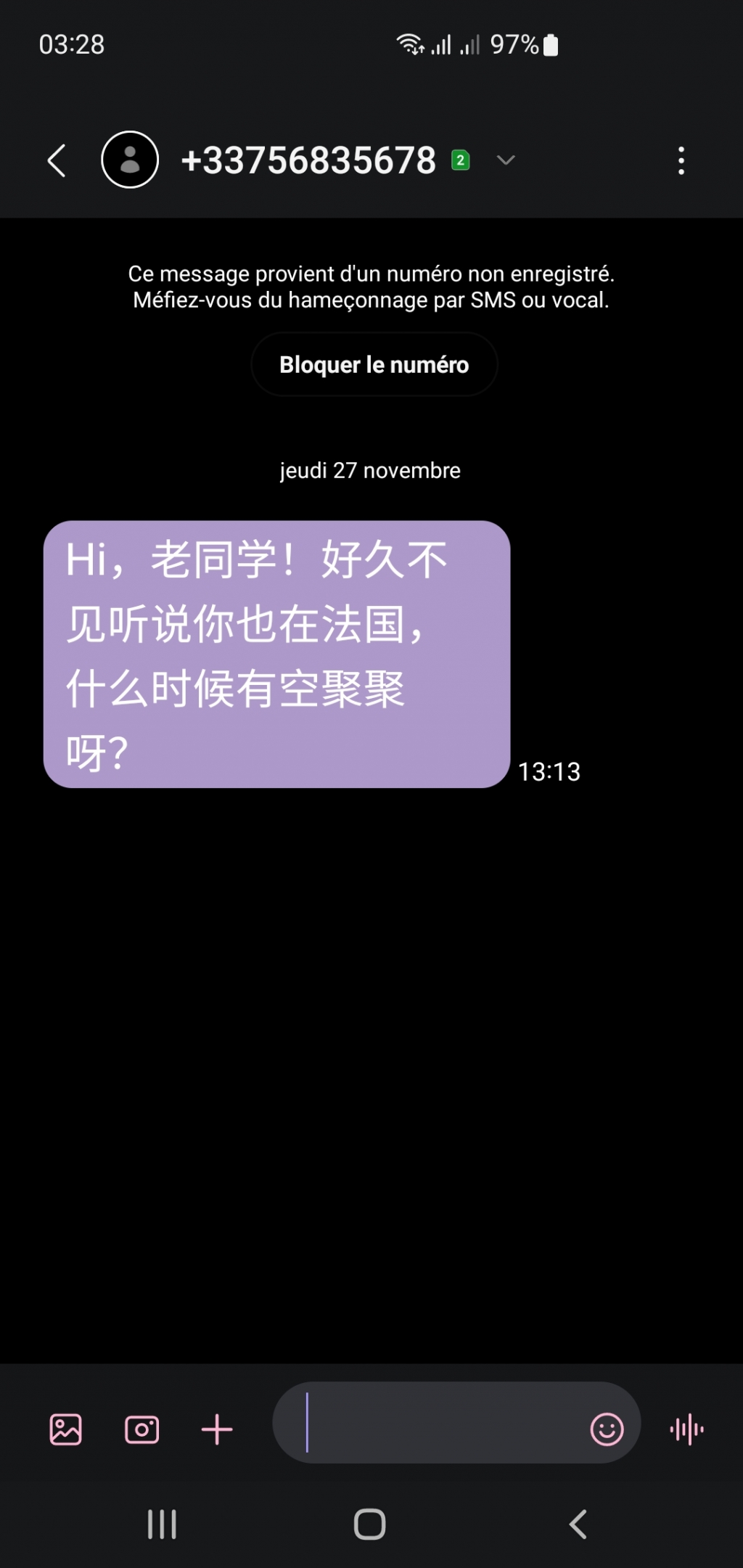Tap the phone number +33756835678 in header

click(309, 160)
